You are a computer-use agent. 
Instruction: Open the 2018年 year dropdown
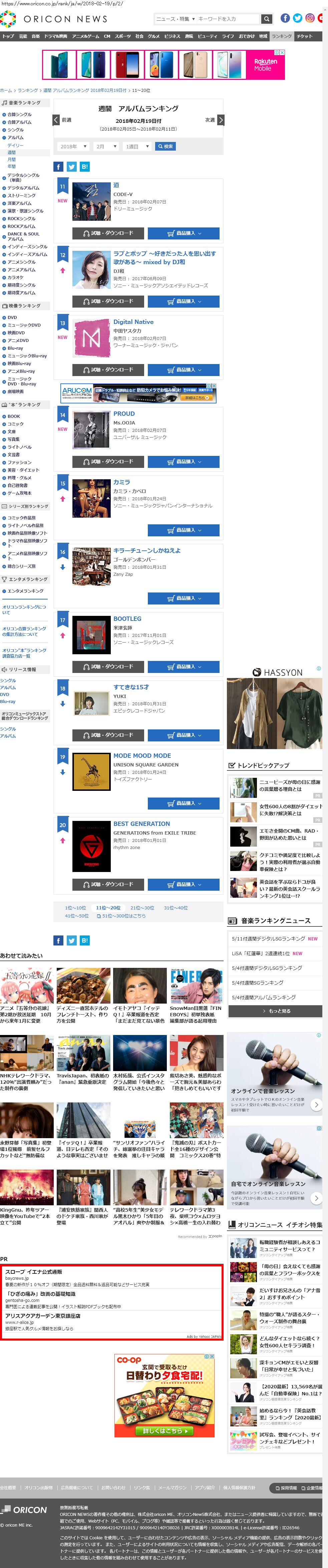click(x=73, y=147)
